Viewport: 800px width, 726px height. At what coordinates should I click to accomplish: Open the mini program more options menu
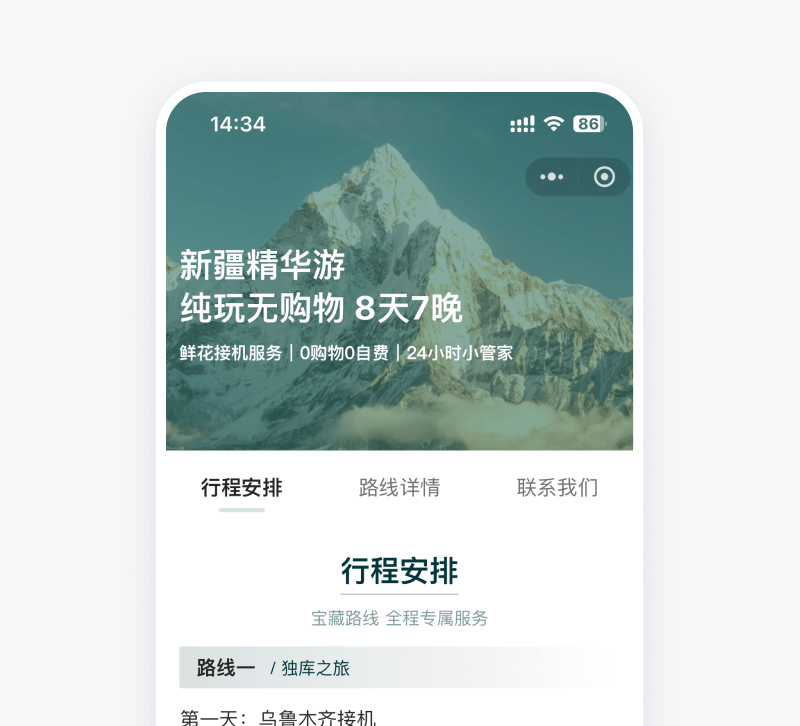click(x=552, y=177)
